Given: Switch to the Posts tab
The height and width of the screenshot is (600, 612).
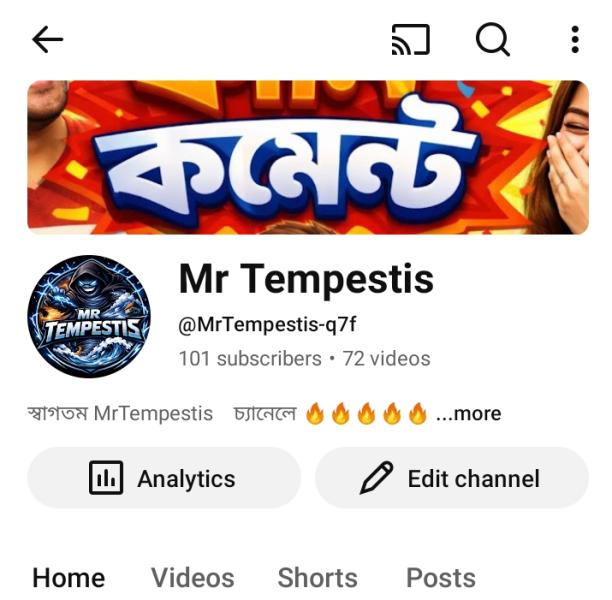Looking at the screenshot, I should tap(440, 578).
